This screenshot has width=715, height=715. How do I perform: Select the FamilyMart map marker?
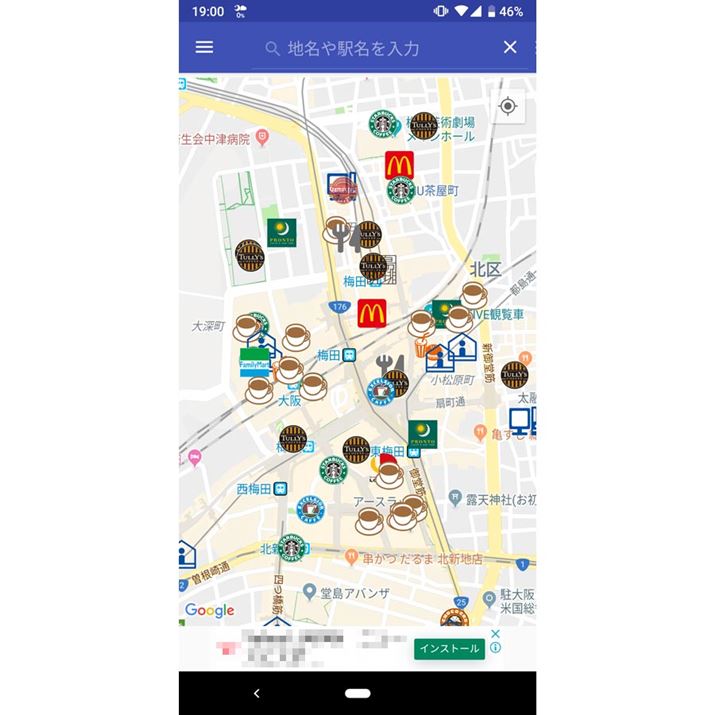pos(255,362)
